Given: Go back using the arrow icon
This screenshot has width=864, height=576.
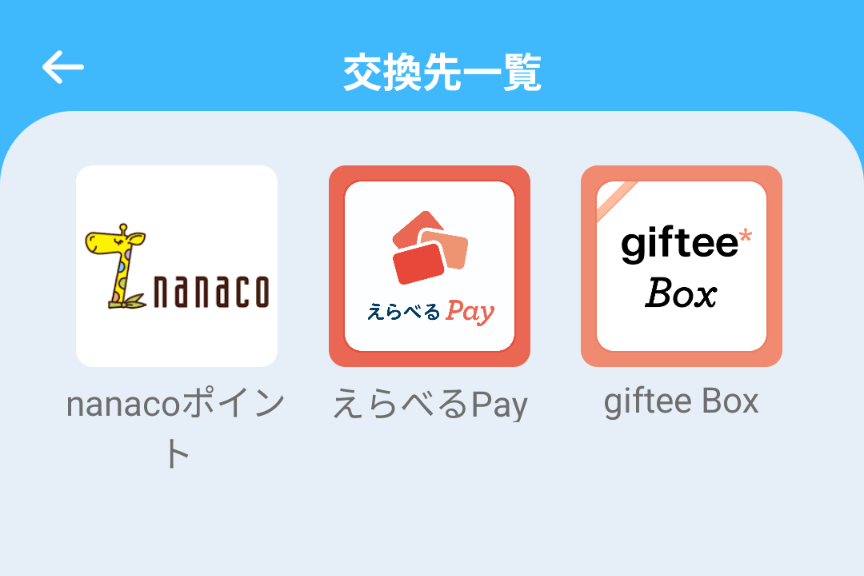Looking at the screenshot, I should pos(63,68).
